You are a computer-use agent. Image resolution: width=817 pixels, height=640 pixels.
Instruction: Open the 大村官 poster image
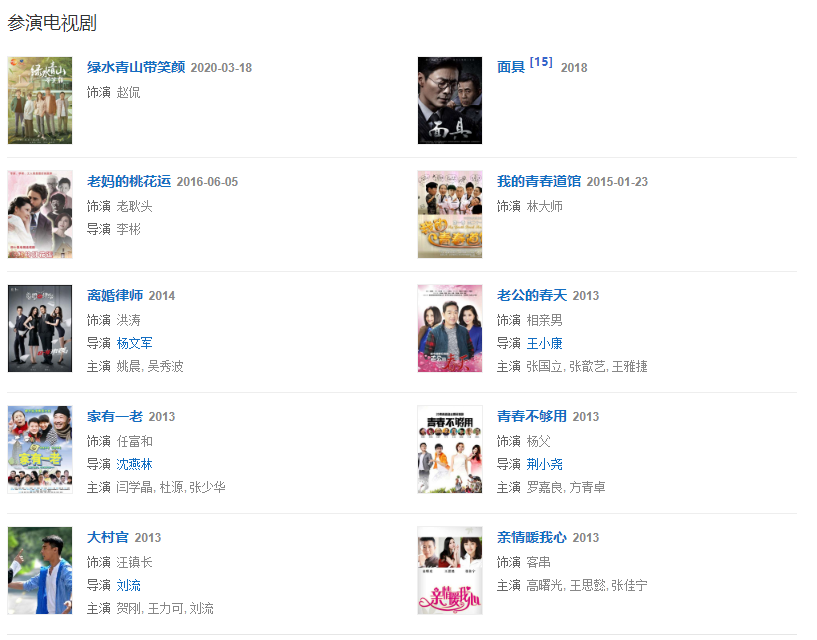(40, 570)
